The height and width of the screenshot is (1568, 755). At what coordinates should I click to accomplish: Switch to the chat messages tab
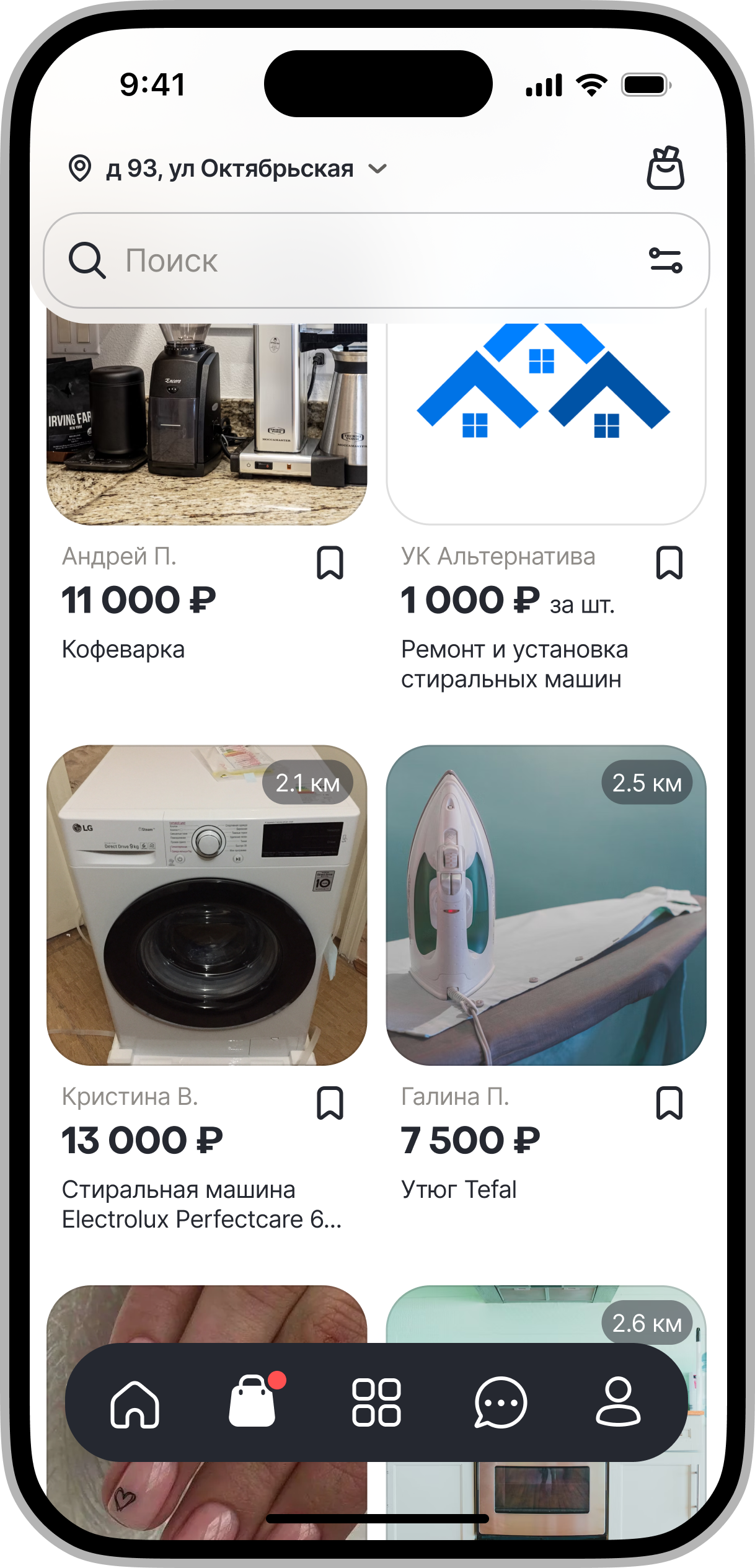point(500,1402)
